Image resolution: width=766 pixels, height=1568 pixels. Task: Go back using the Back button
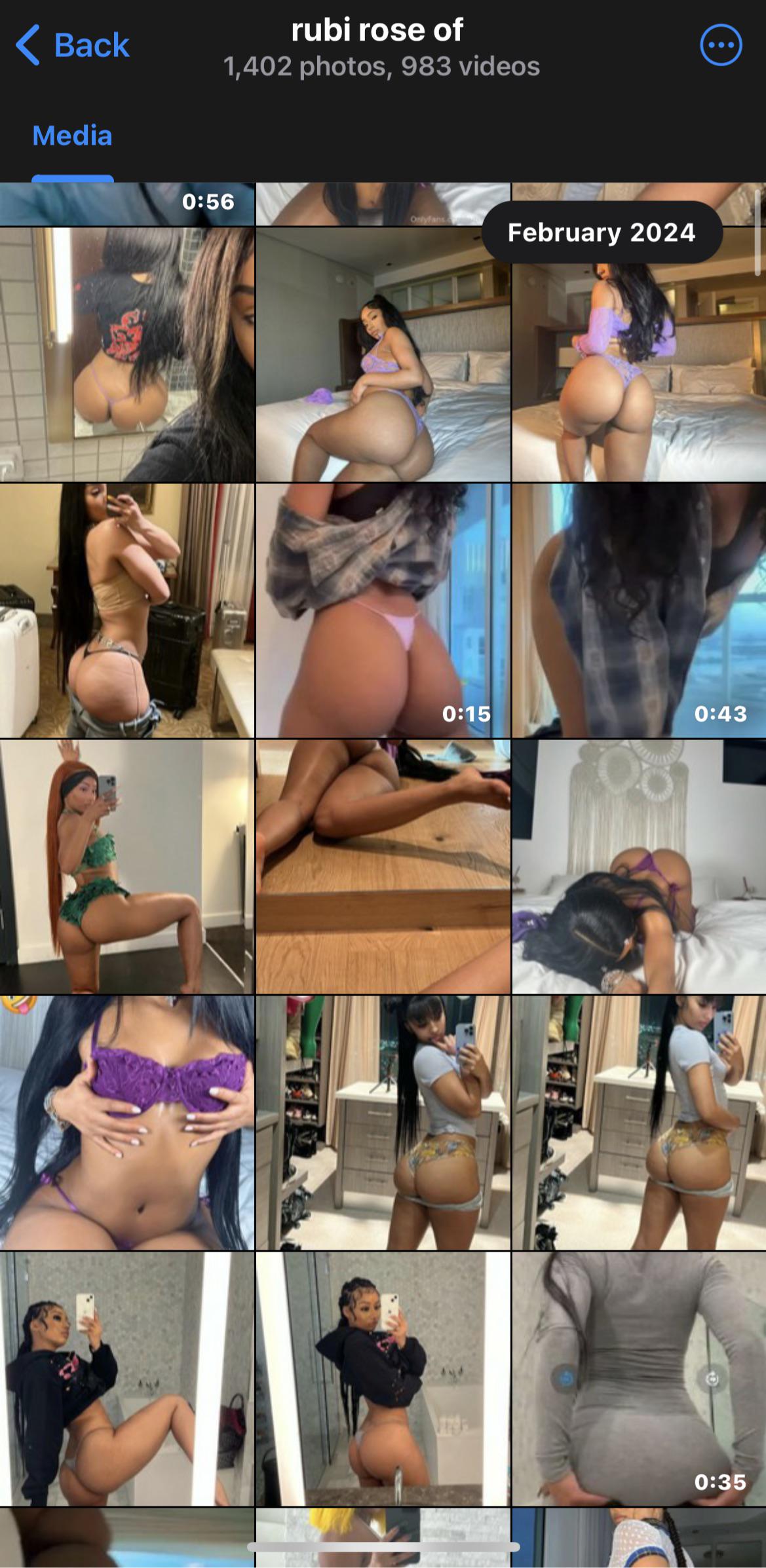pos(72,45)
